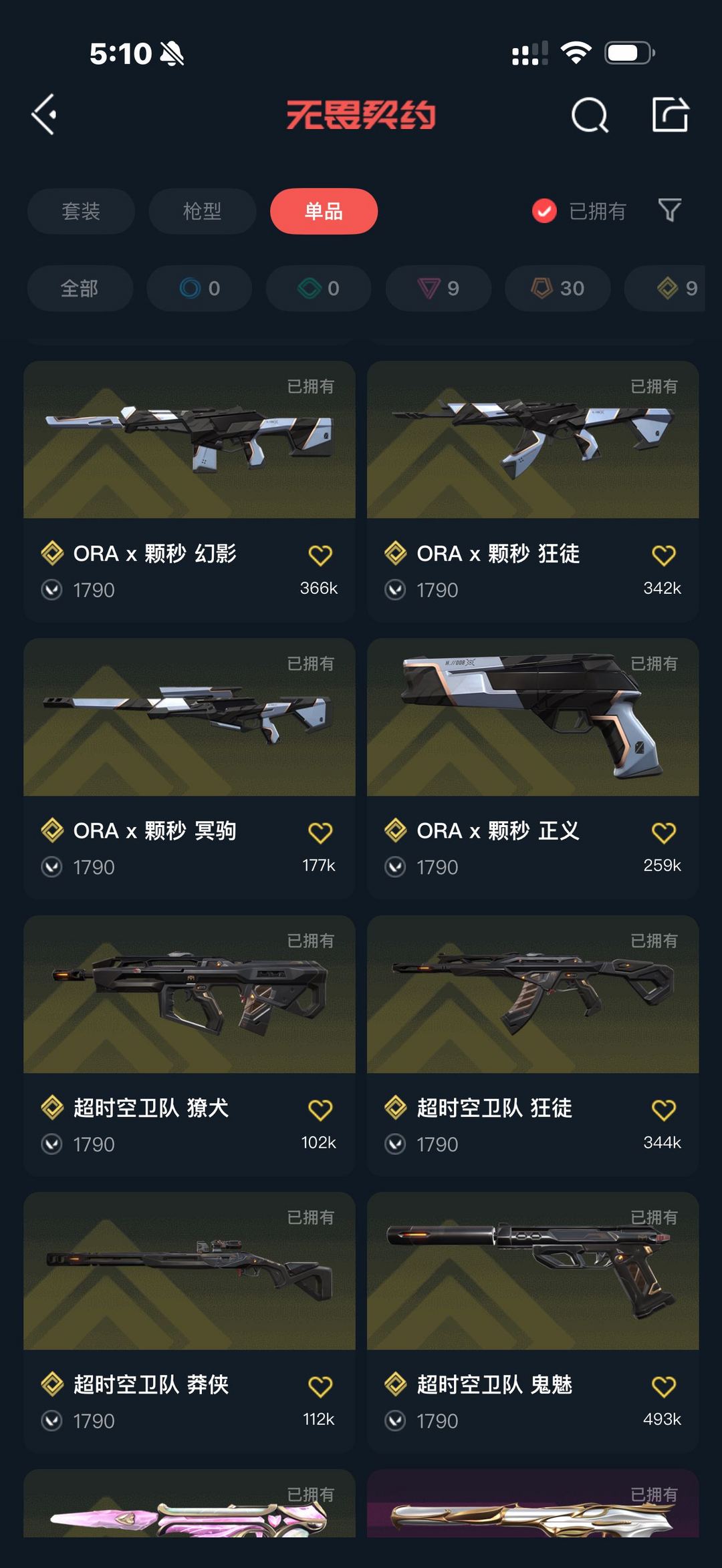Go back using the top-left arrow
The image size is (722, 1568).
tap(44, 115)
